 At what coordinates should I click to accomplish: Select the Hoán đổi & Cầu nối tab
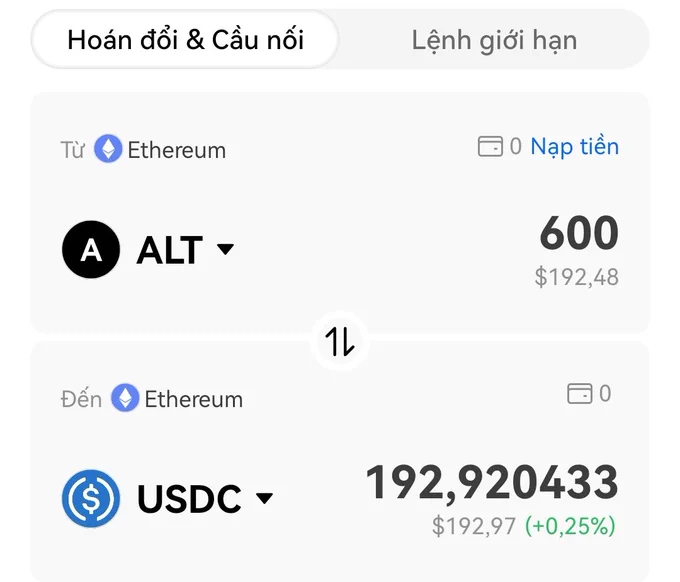point(185,40)
